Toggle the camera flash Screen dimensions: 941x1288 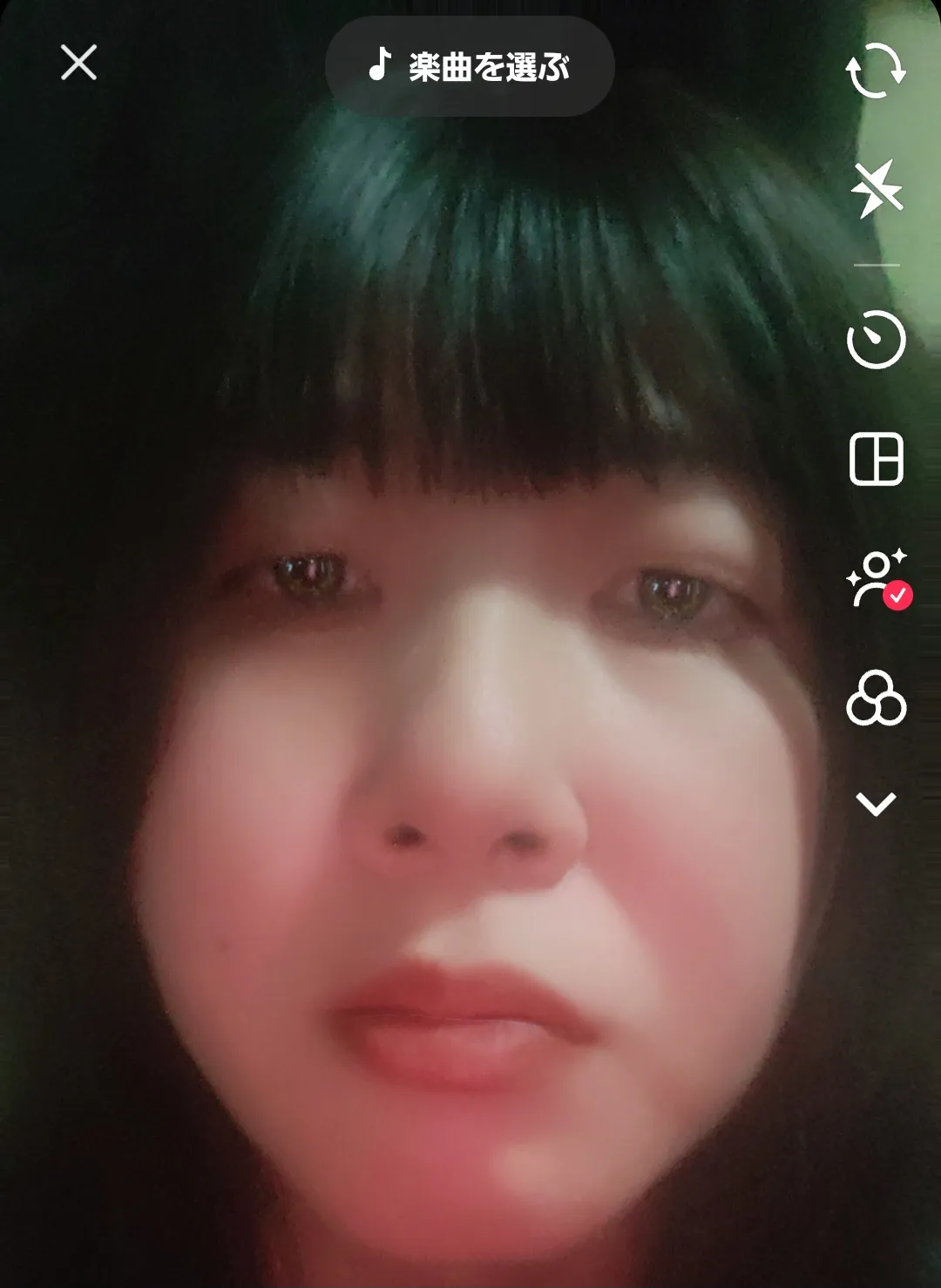click(x=877, y=188)
